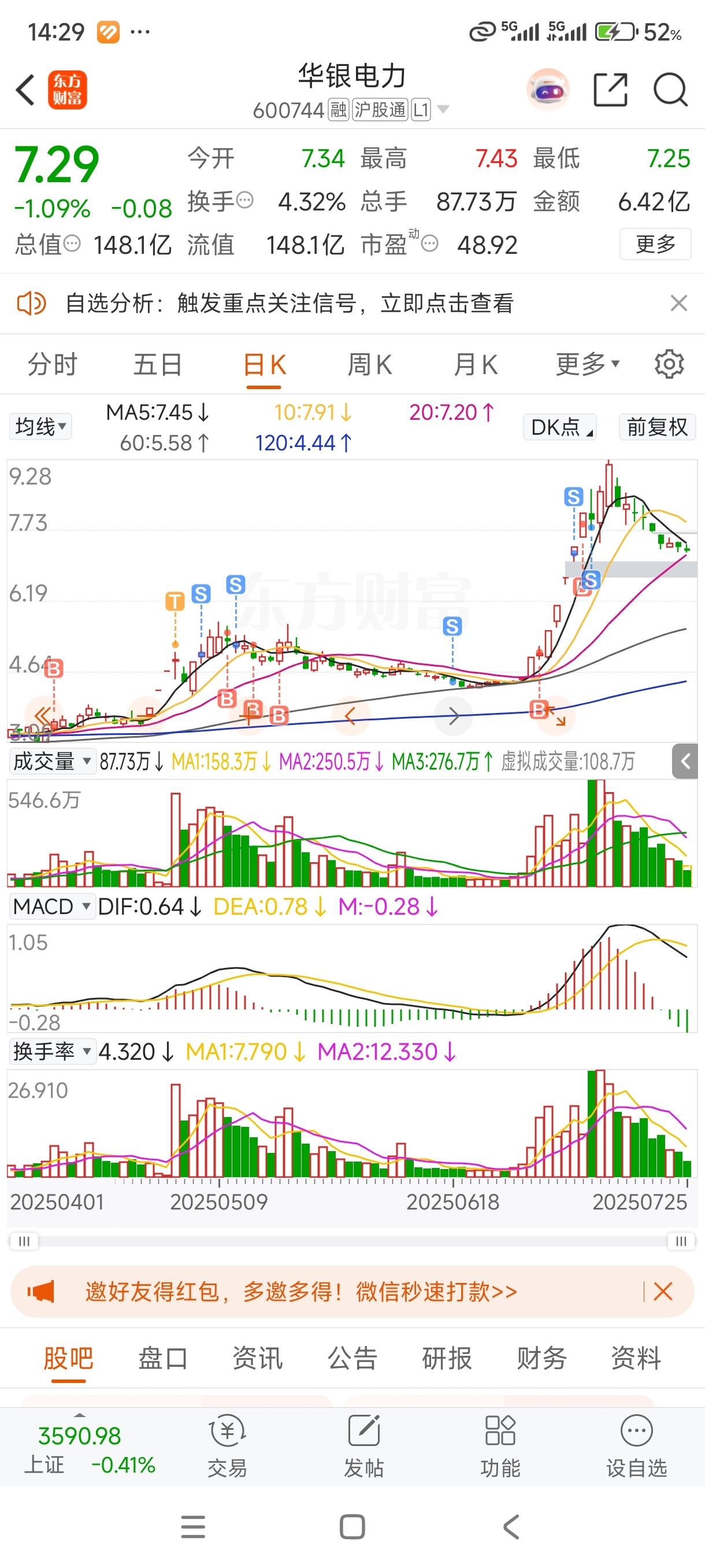Open the DK点 selector

pyautogui.click(x=559, y=427)
